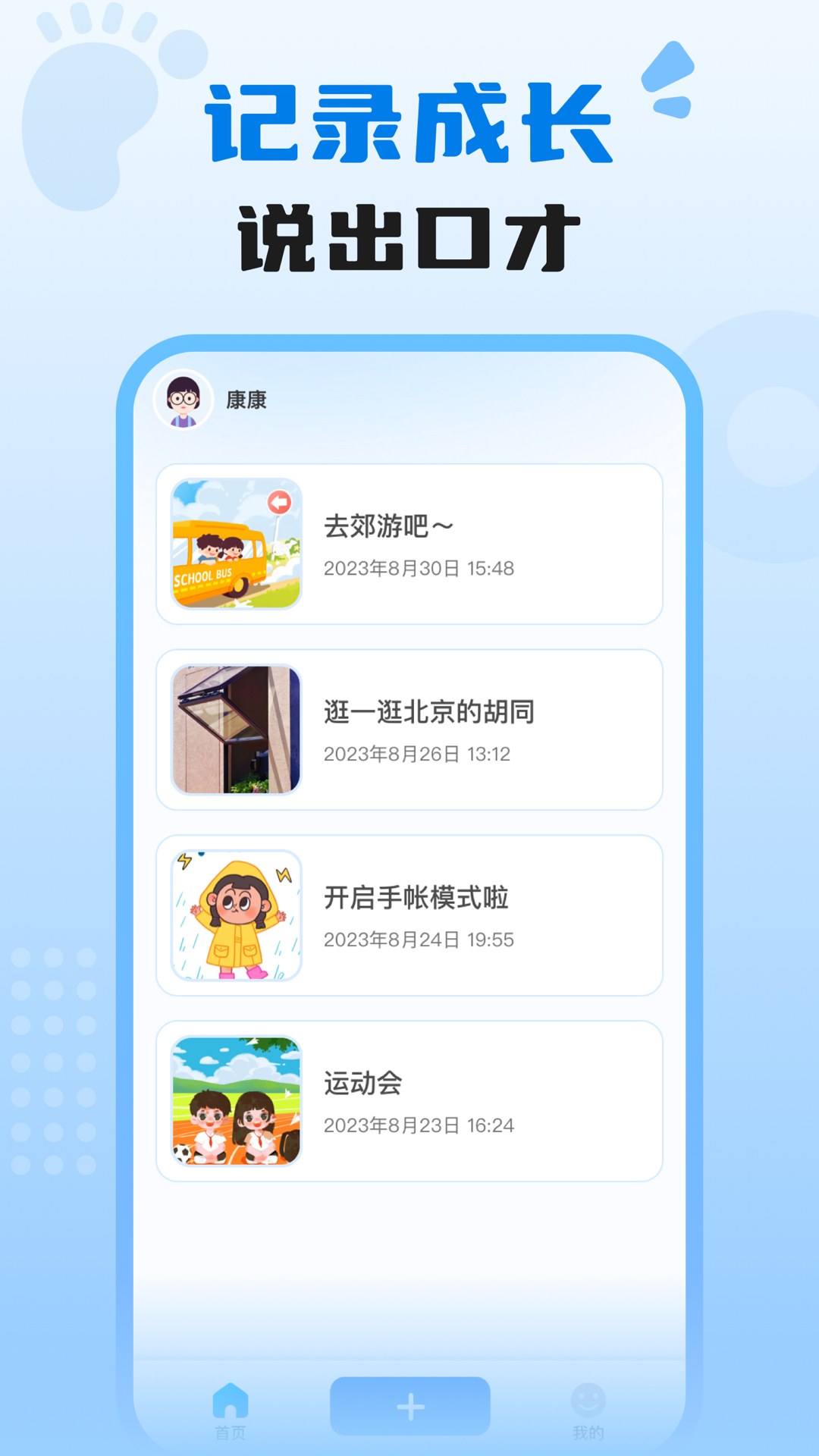Open the 我的 profile smiley icon
Image resolution: width=819 pixels, height=1456 pixels.
[589, 1399]
